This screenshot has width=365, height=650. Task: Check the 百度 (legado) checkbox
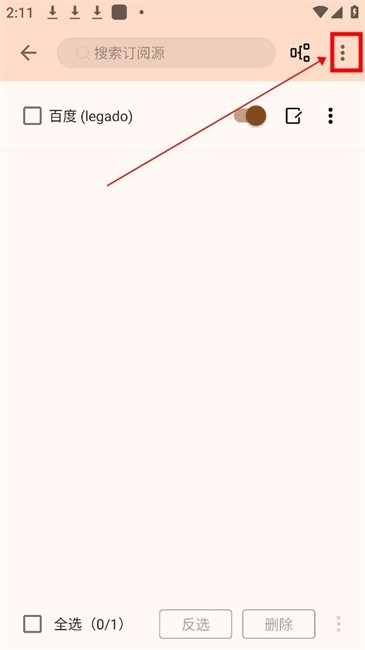click(32, 116)
